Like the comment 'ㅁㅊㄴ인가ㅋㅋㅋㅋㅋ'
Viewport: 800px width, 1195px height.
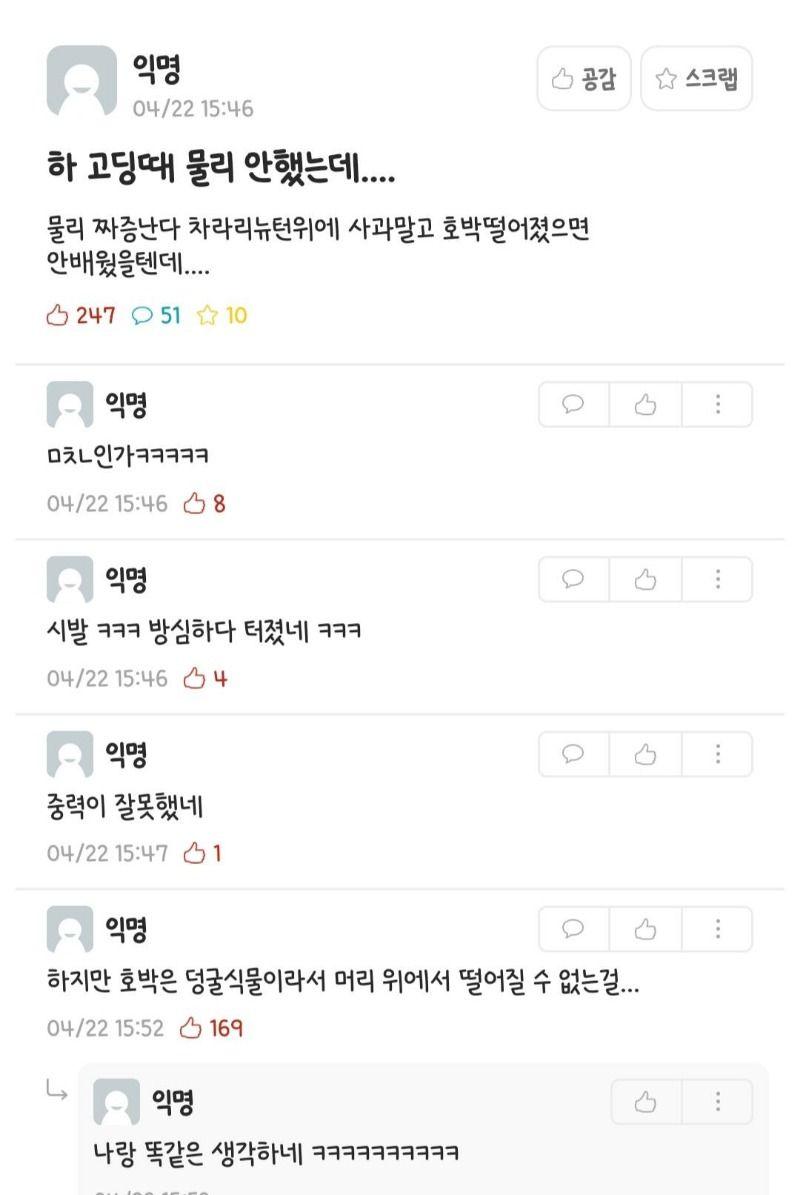(646, 405)
